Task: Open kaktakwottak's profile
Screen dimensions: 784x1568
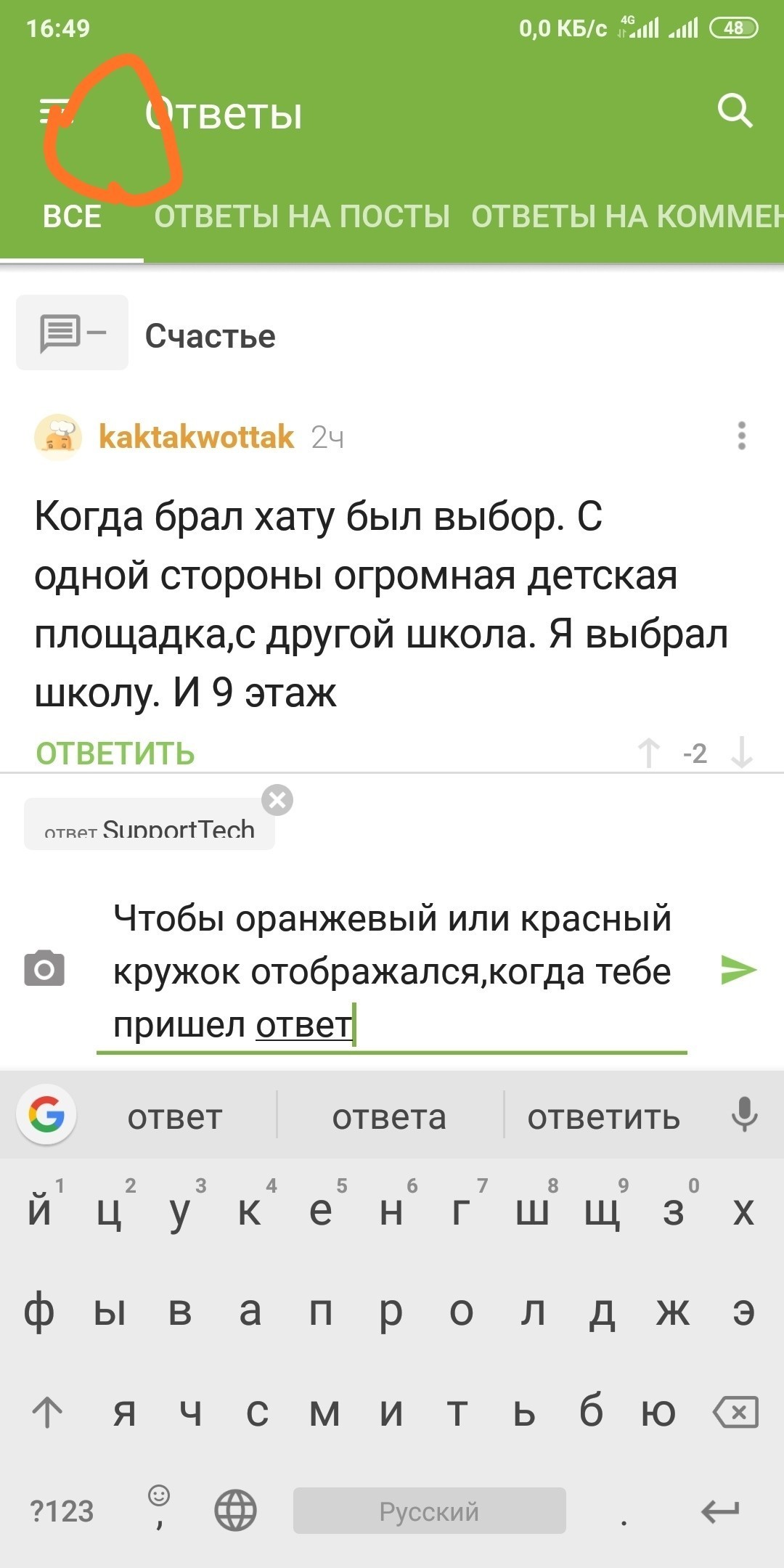Action: coord(196,437)
